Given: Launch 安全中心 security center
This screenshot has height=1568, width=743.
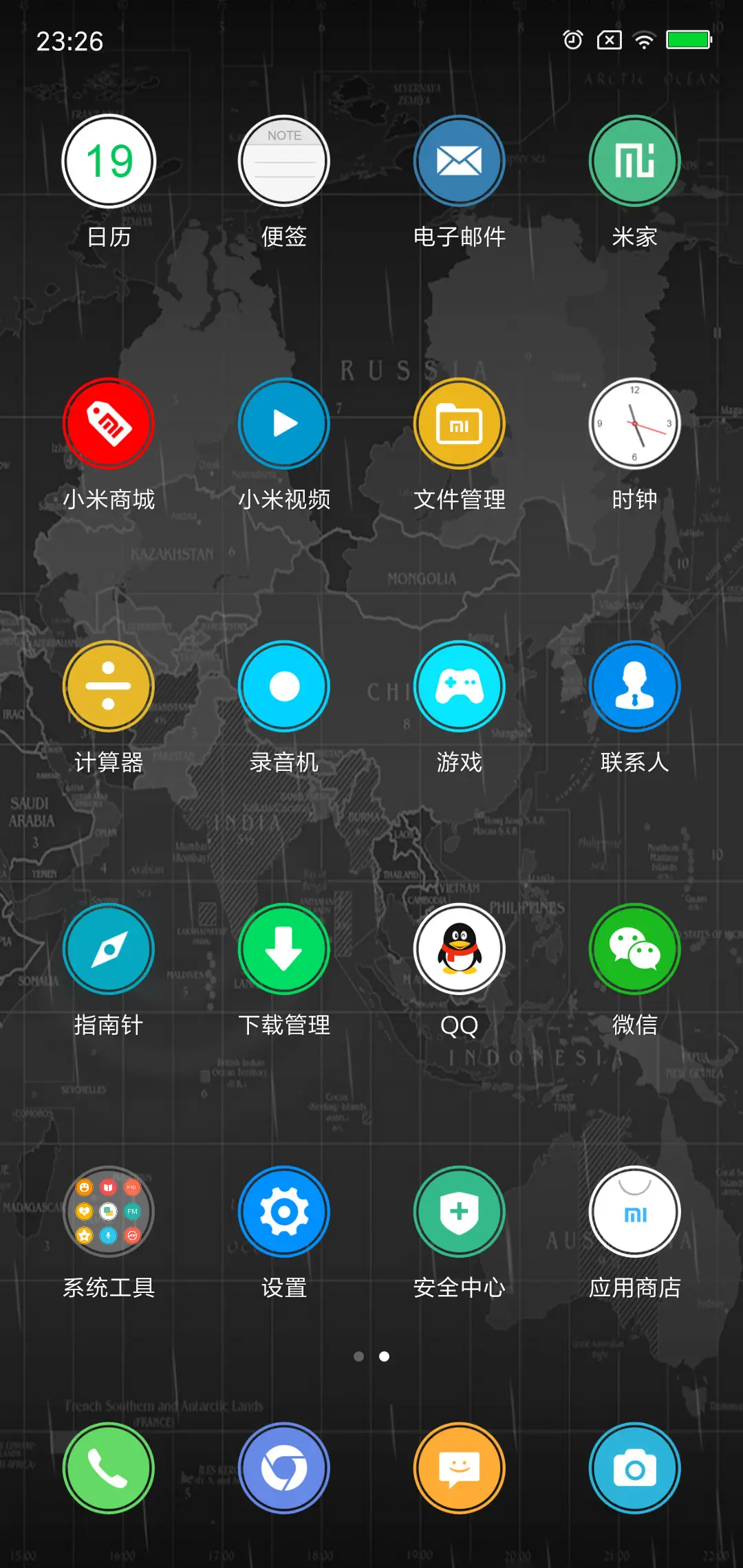Looking at the screenshot, I should [x=459, y=1212].
